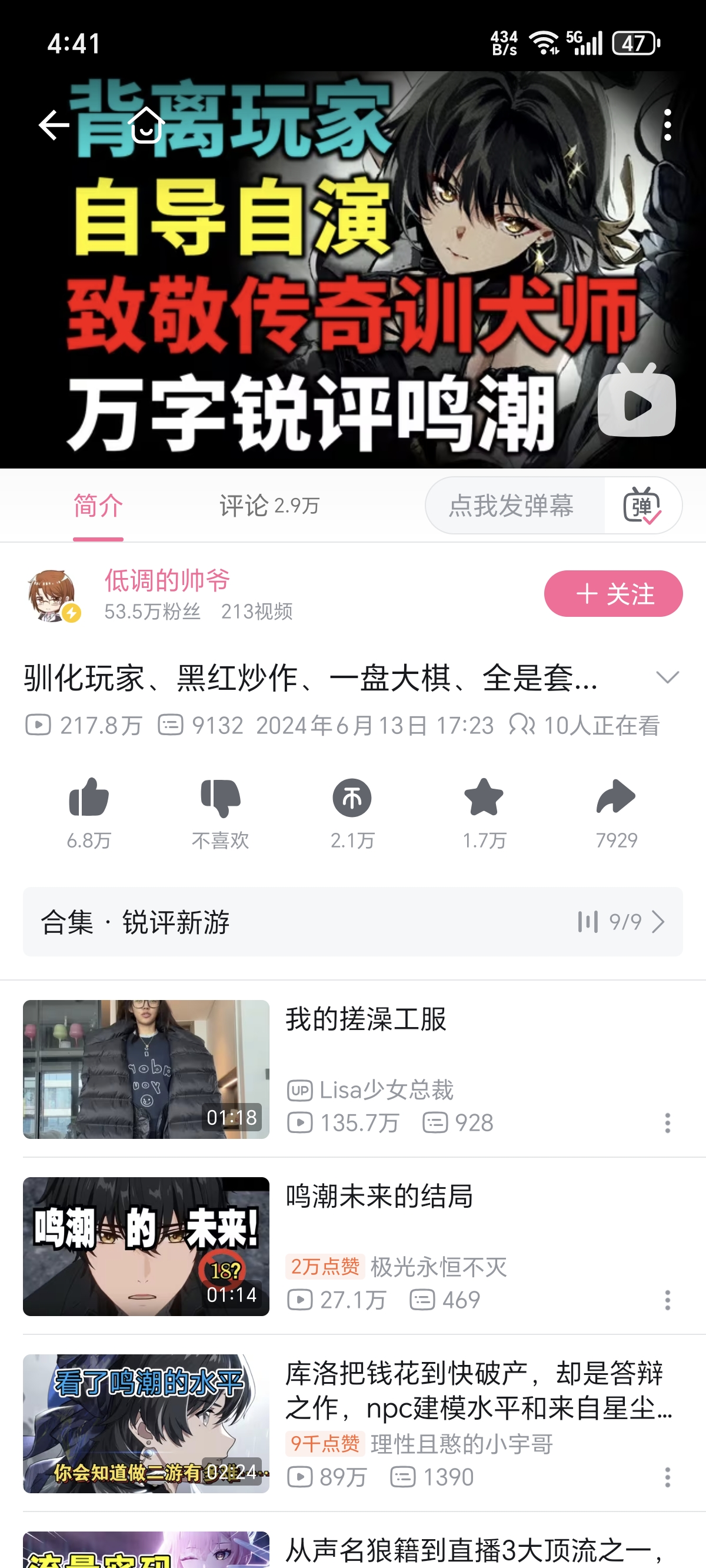Share this video
Screen dimensions: 706x1568
point(616,798)
